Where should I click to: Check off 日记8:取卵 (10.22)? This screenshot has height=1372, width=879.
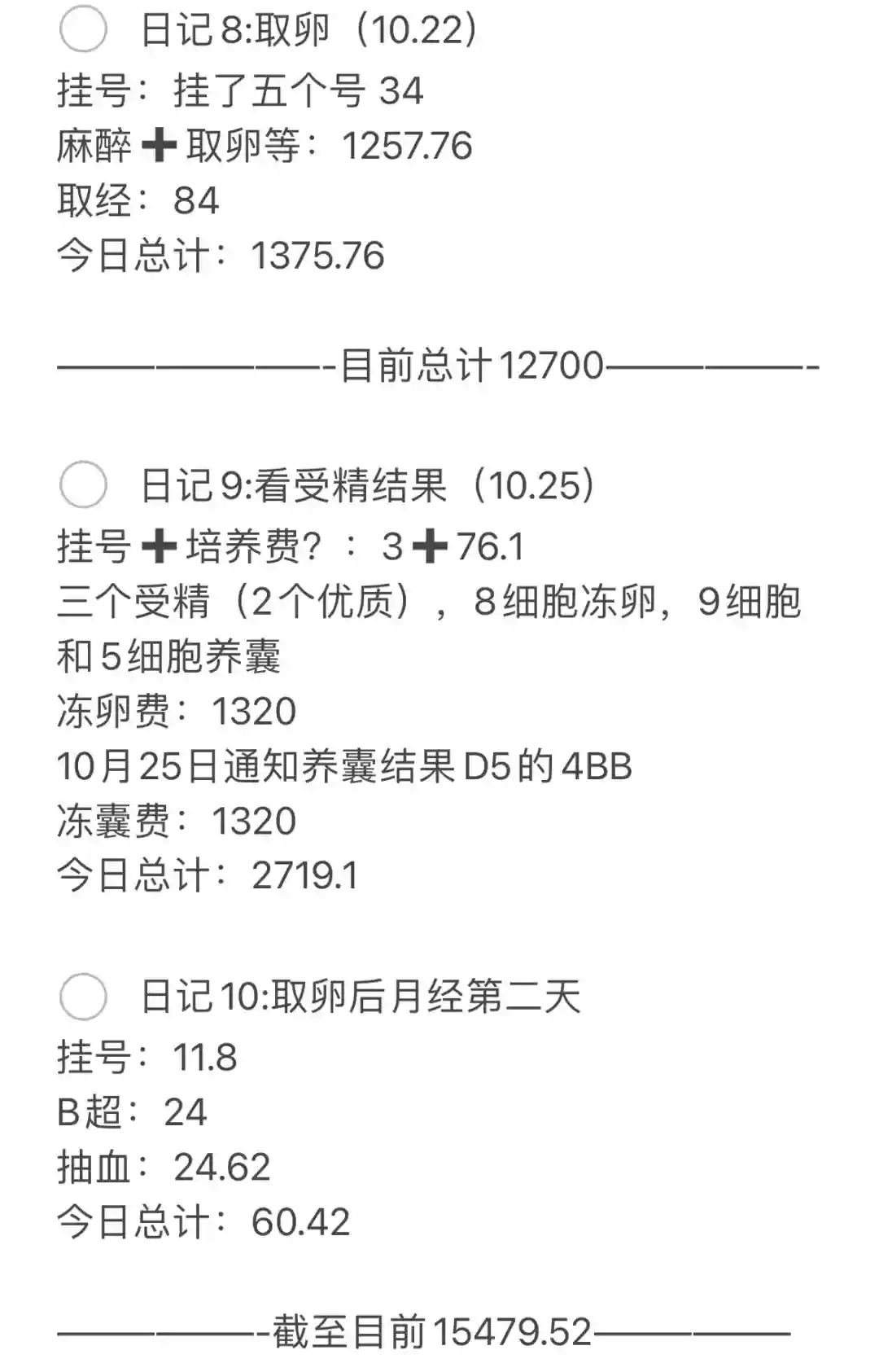pyautogui.click(x=83, y=30)
